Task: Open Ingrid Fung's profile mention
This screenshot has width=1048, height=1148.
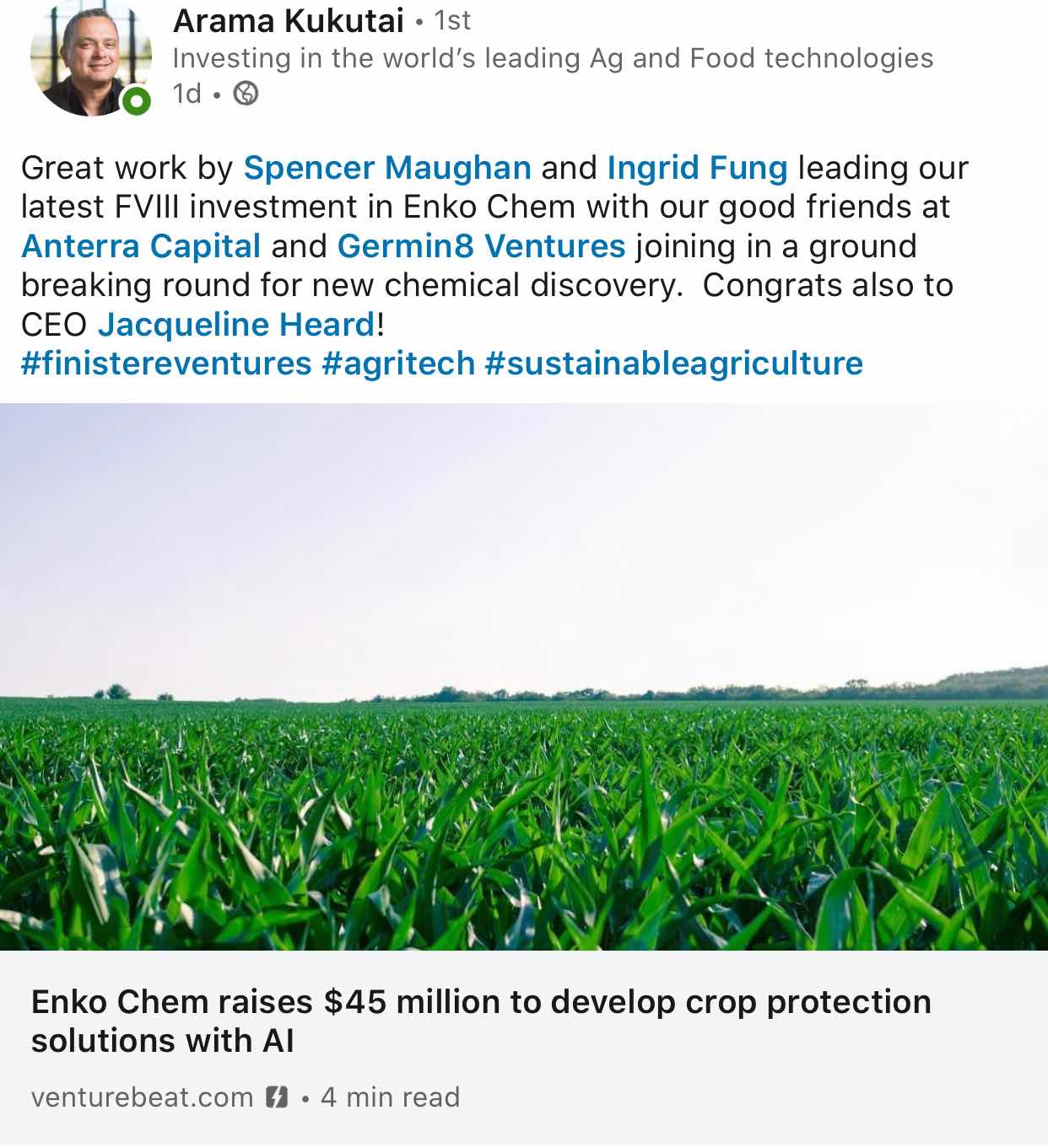Action: (697, 168)
